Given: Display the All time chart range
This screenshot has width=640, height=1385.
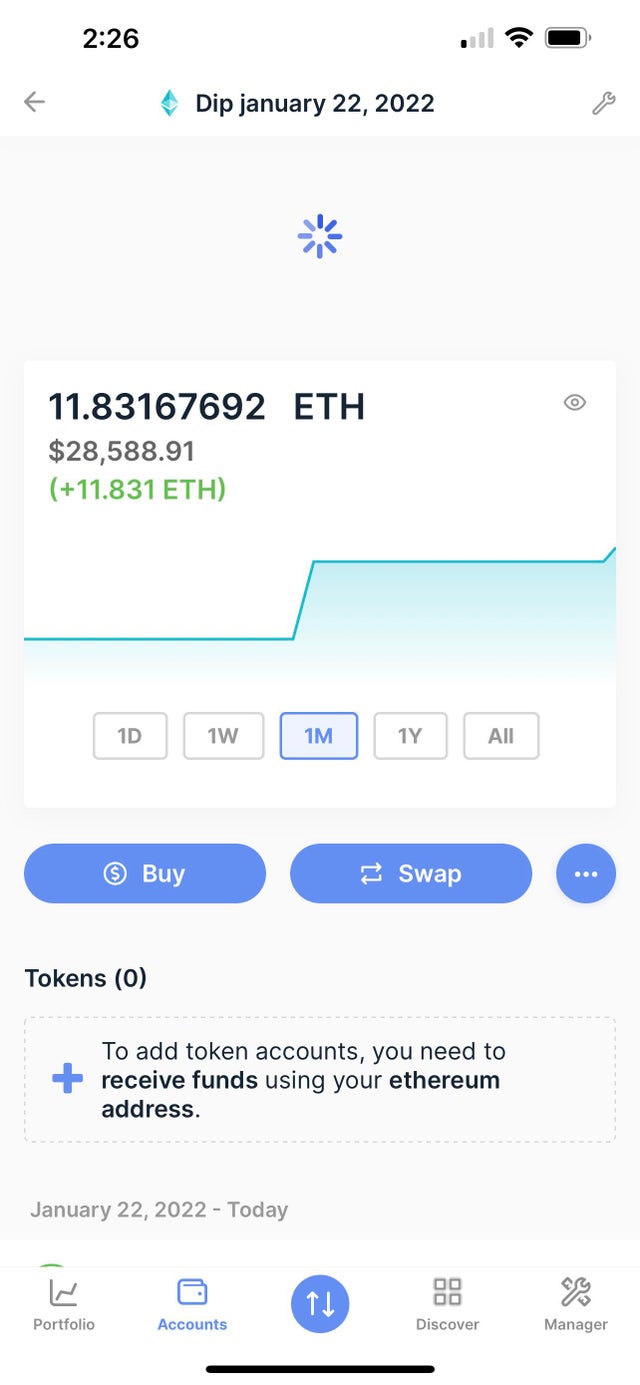Looking at the screenshot, I should (501, 736).
